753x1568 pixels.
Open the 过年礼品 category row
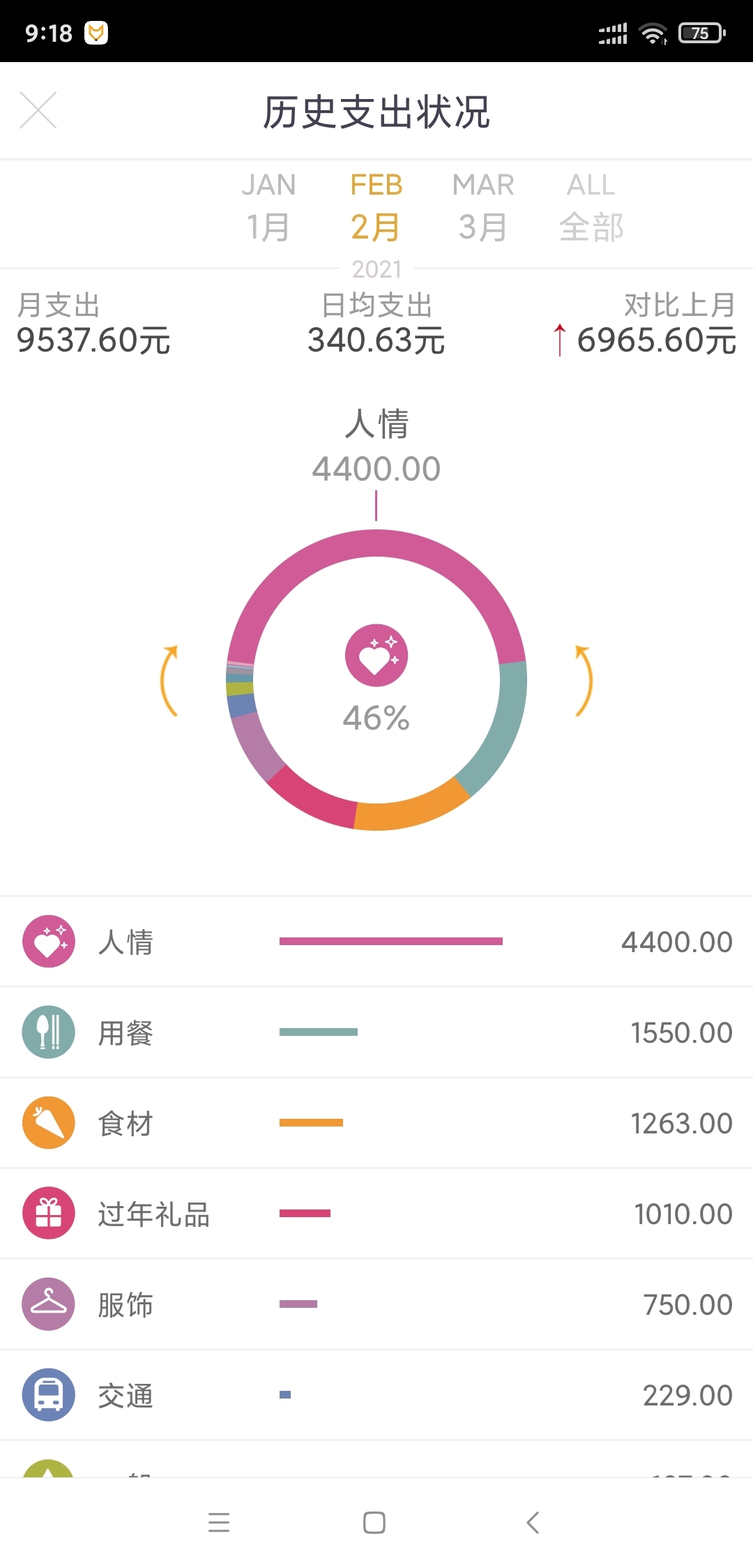376,1214
